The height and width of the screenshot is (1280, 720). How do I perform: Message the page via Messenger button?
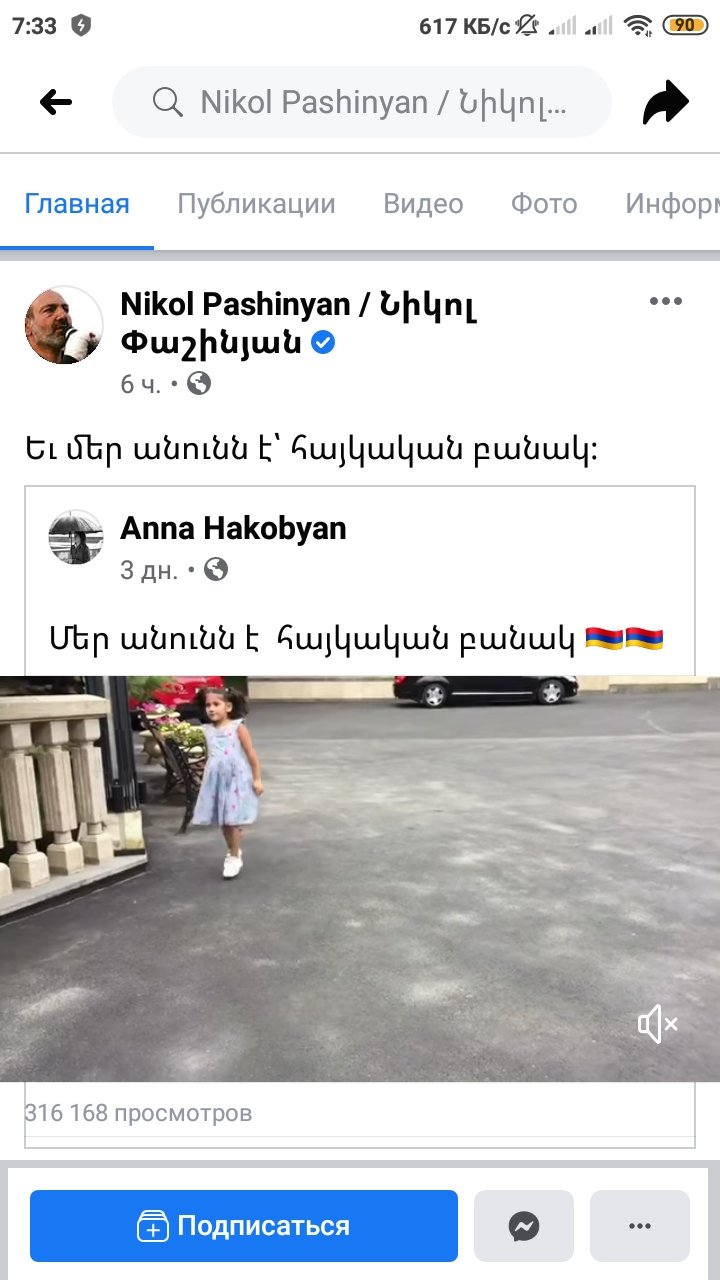coord(524,1226)
